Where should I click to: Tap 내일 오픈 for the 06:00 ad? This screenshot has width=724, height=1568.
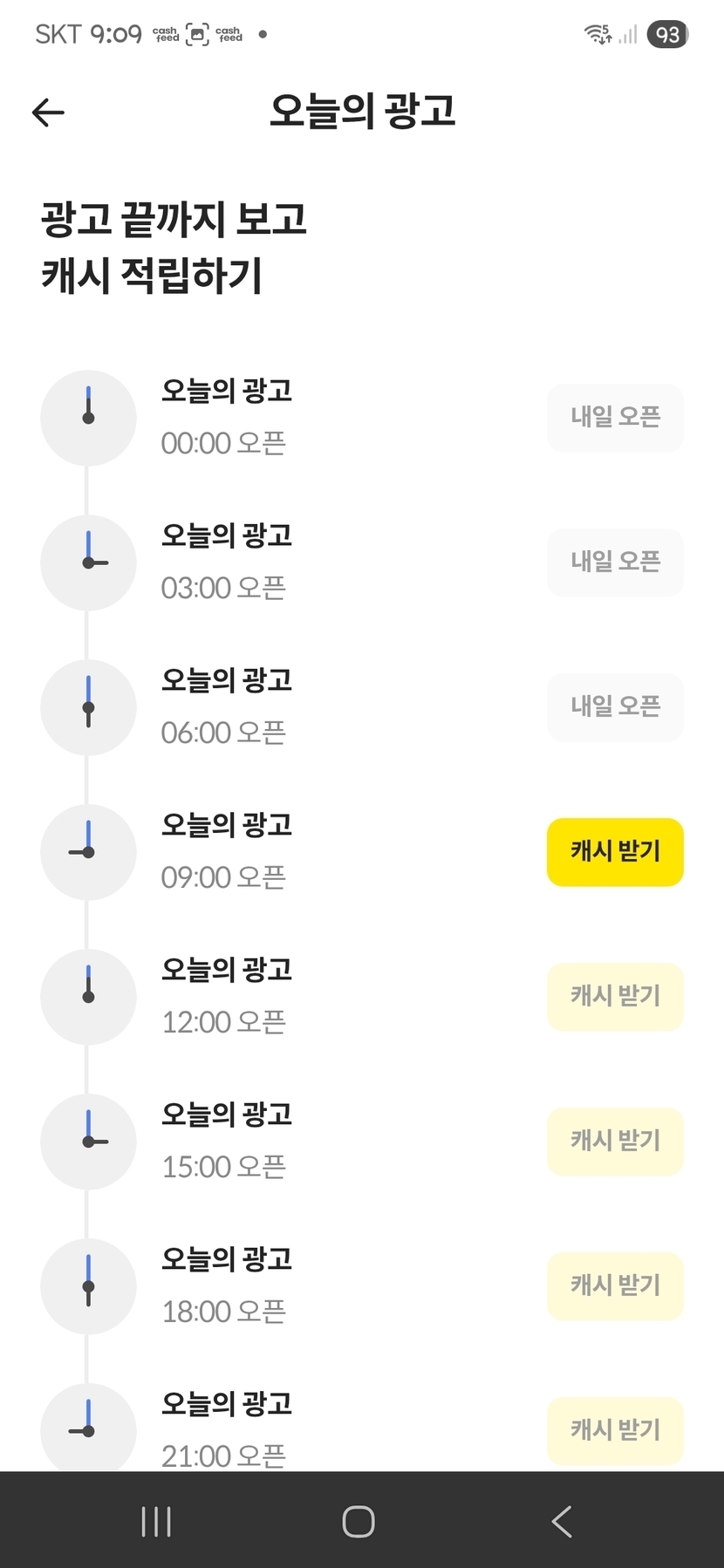(x=615, y=707)
